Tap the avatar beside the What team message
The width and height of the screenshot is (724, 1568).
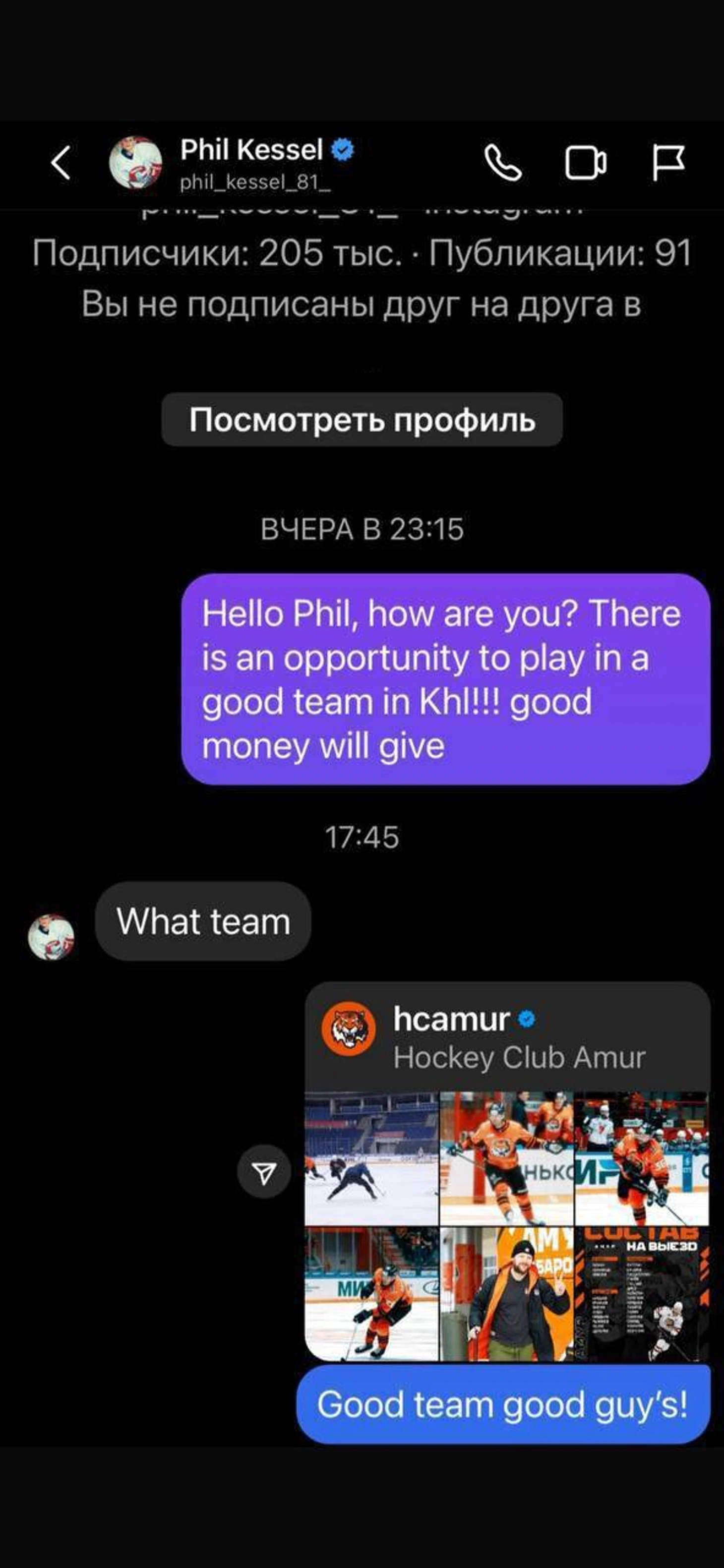click(x=51, y=937)
